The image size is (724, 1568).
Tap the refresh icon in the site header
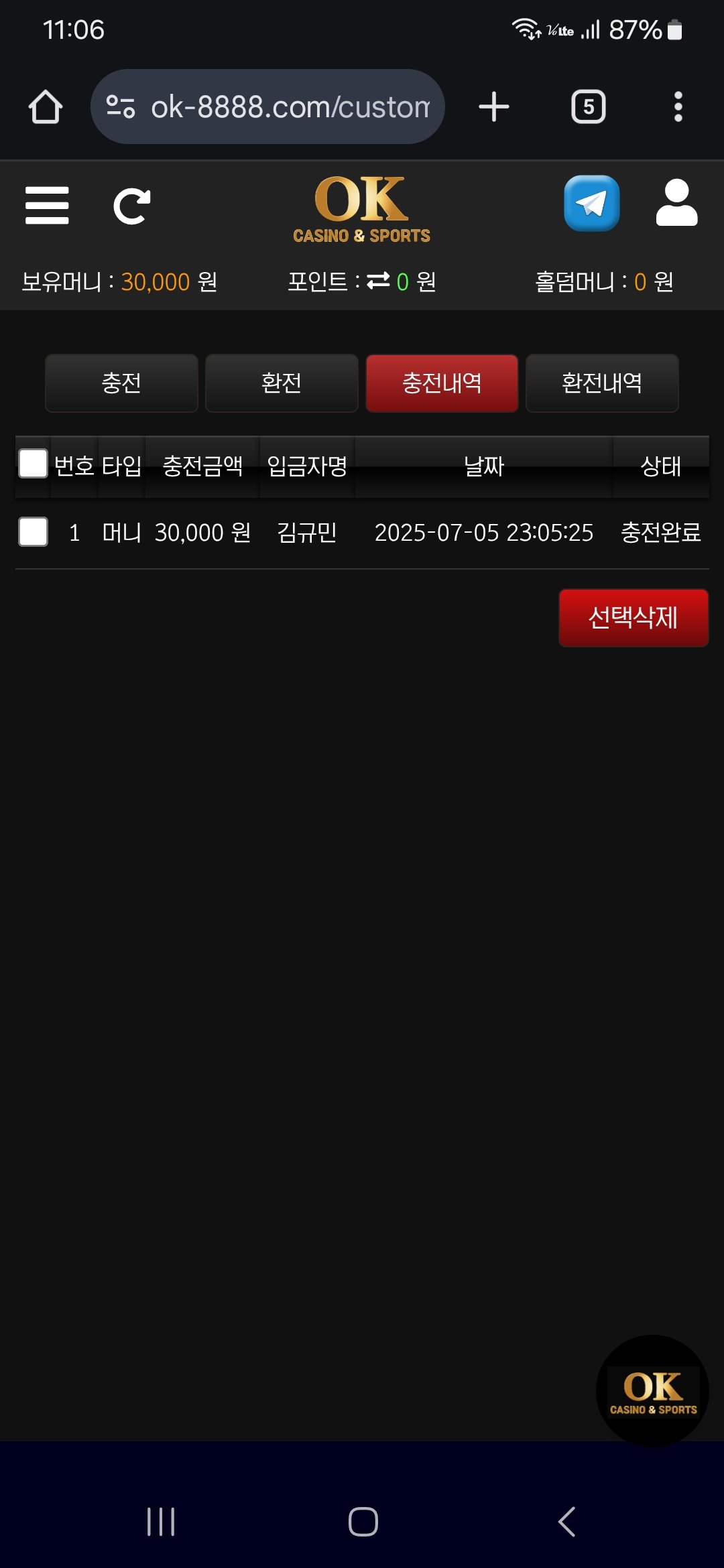click(x=131, y=206)
